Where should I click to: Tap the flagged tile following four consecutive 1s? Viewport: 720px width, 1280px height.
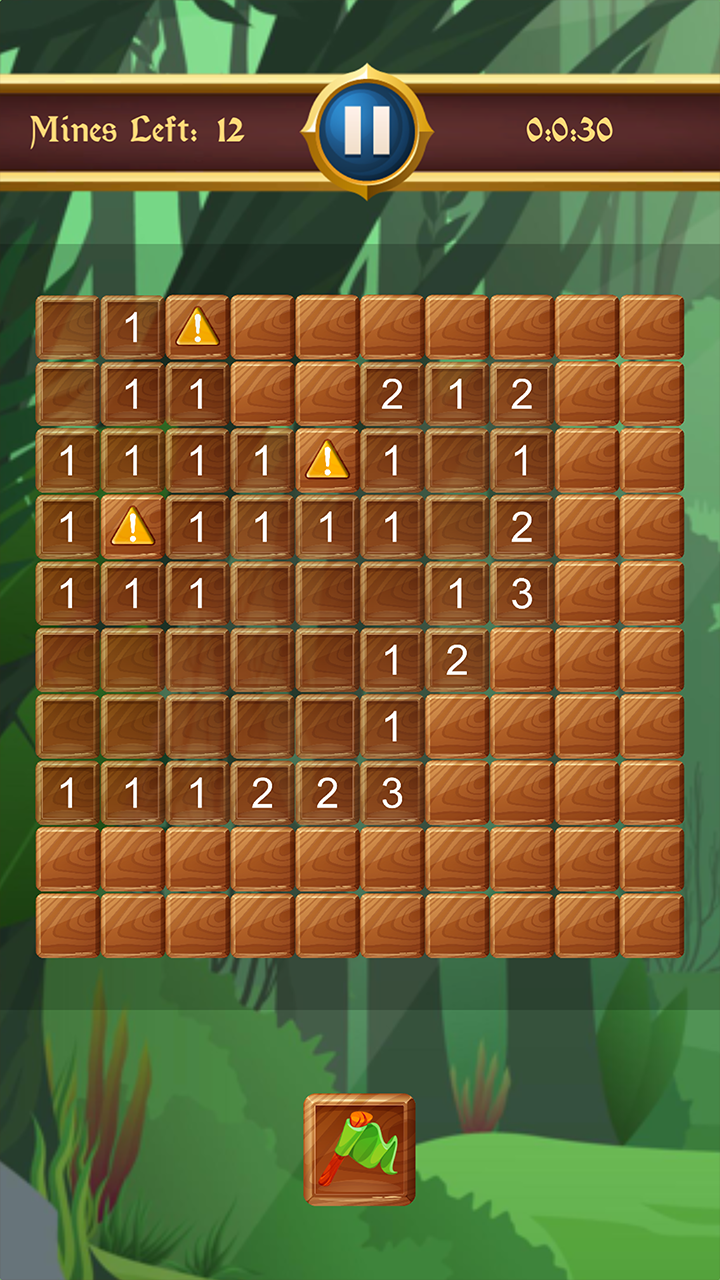pos(327,461)
